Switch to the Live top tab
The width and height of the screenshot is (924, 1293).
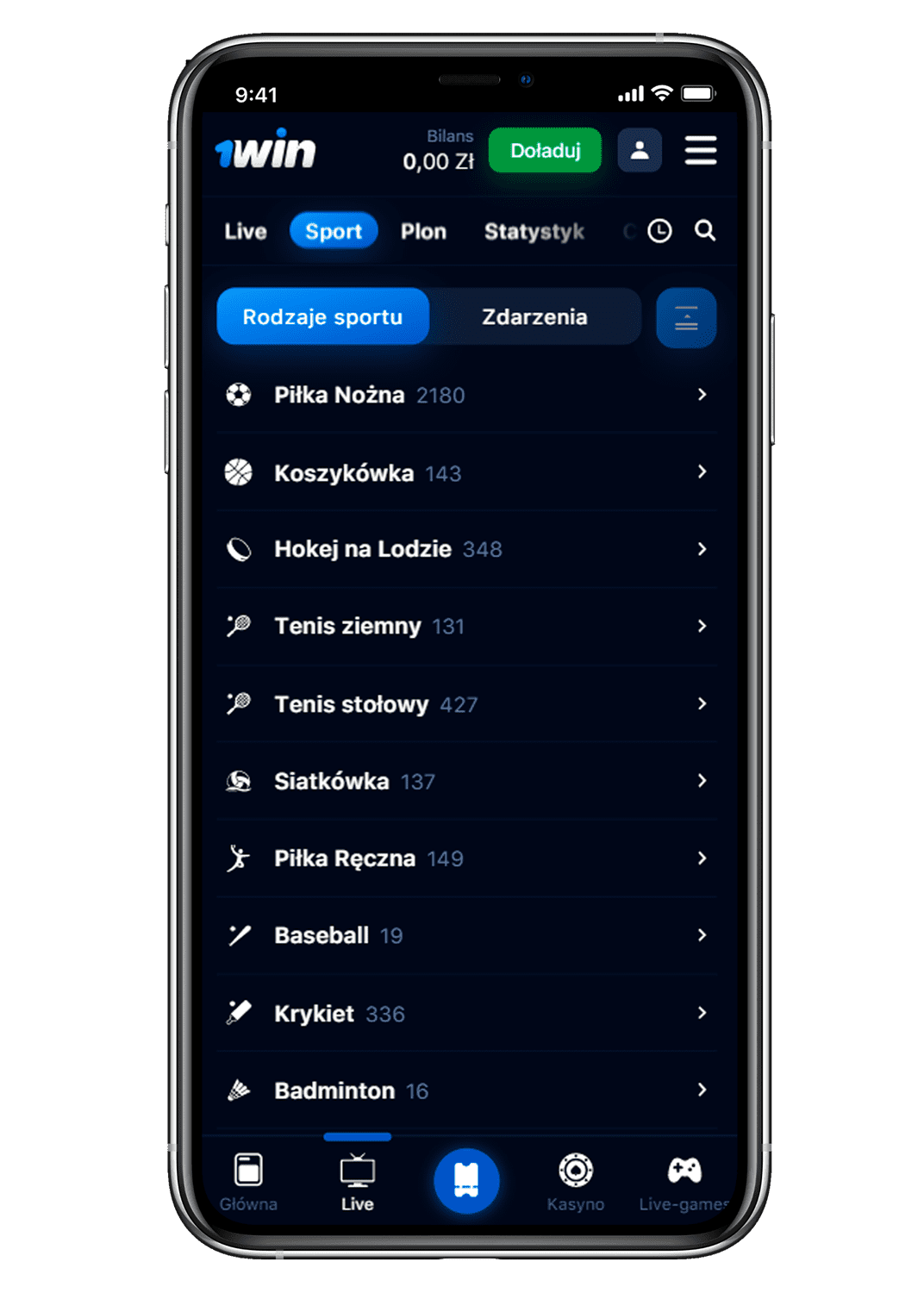(246, 231)
